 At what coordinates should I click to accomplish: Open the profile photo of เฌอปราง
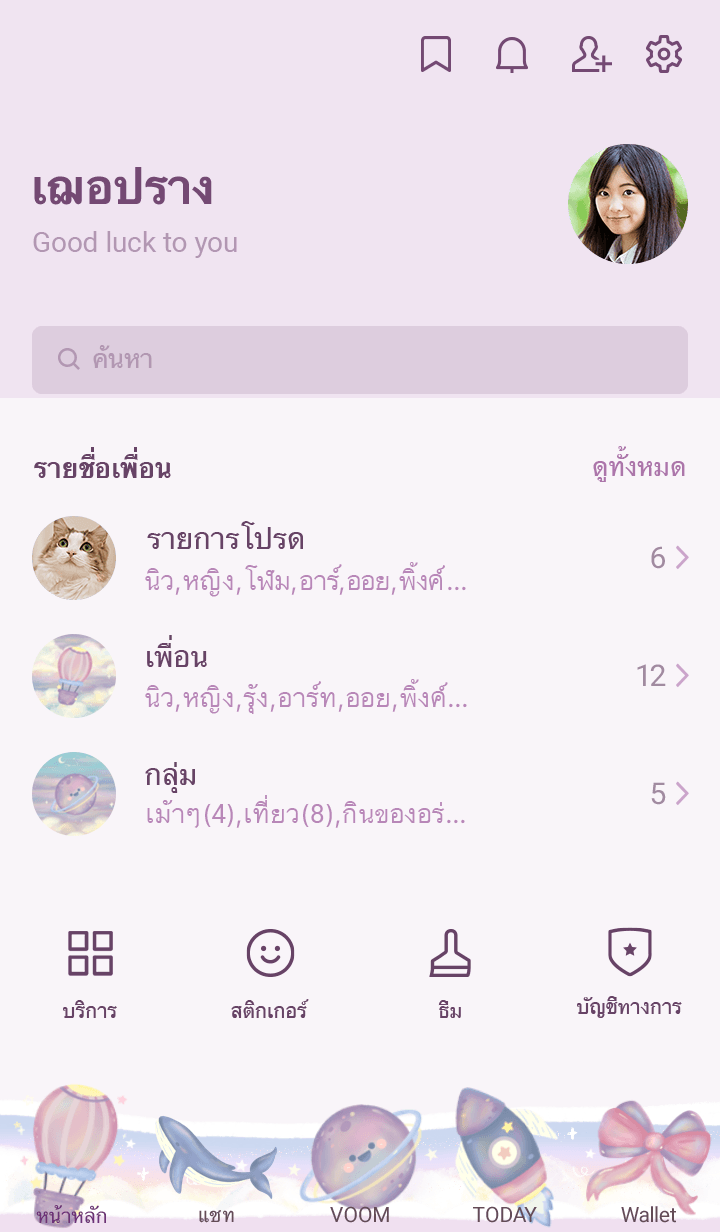pos(628,204)
